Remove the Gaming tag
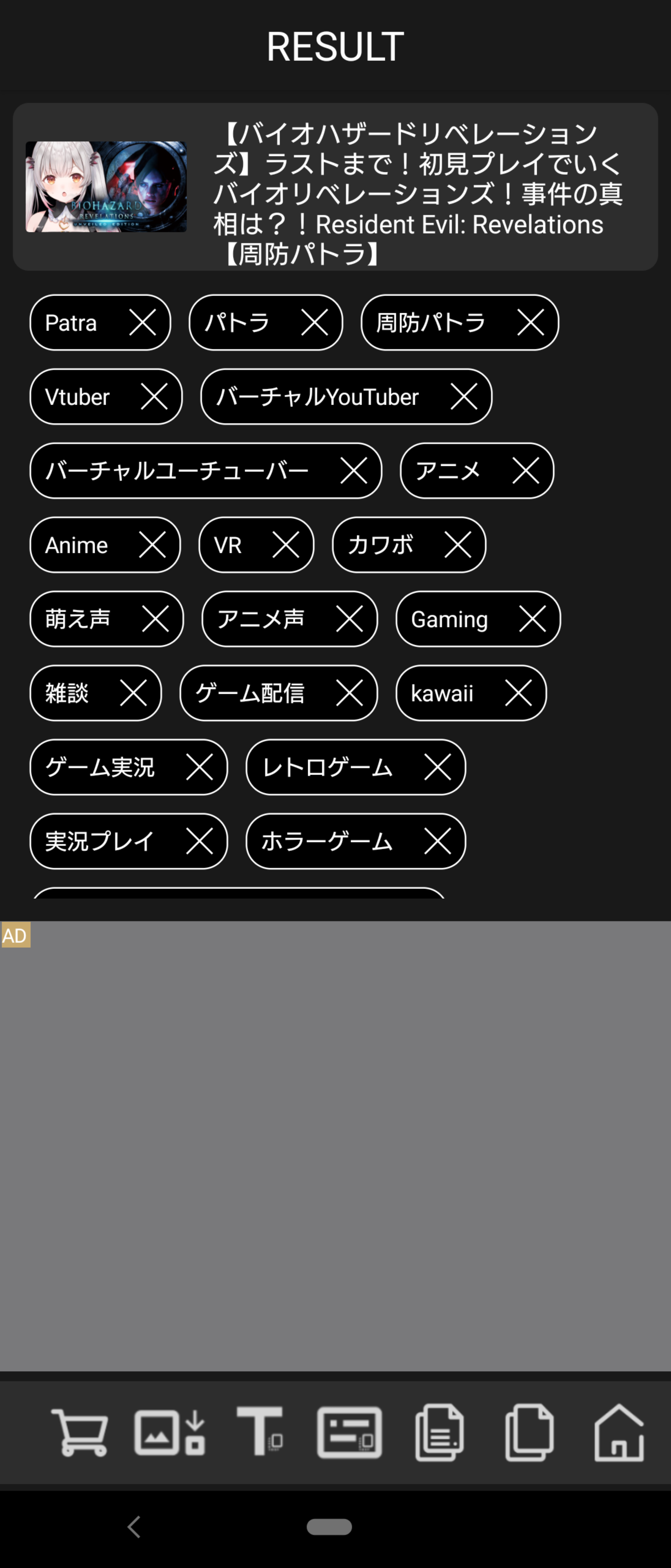Image resolution: width=671 pixels, height=1568 pixels. [532, 619]
